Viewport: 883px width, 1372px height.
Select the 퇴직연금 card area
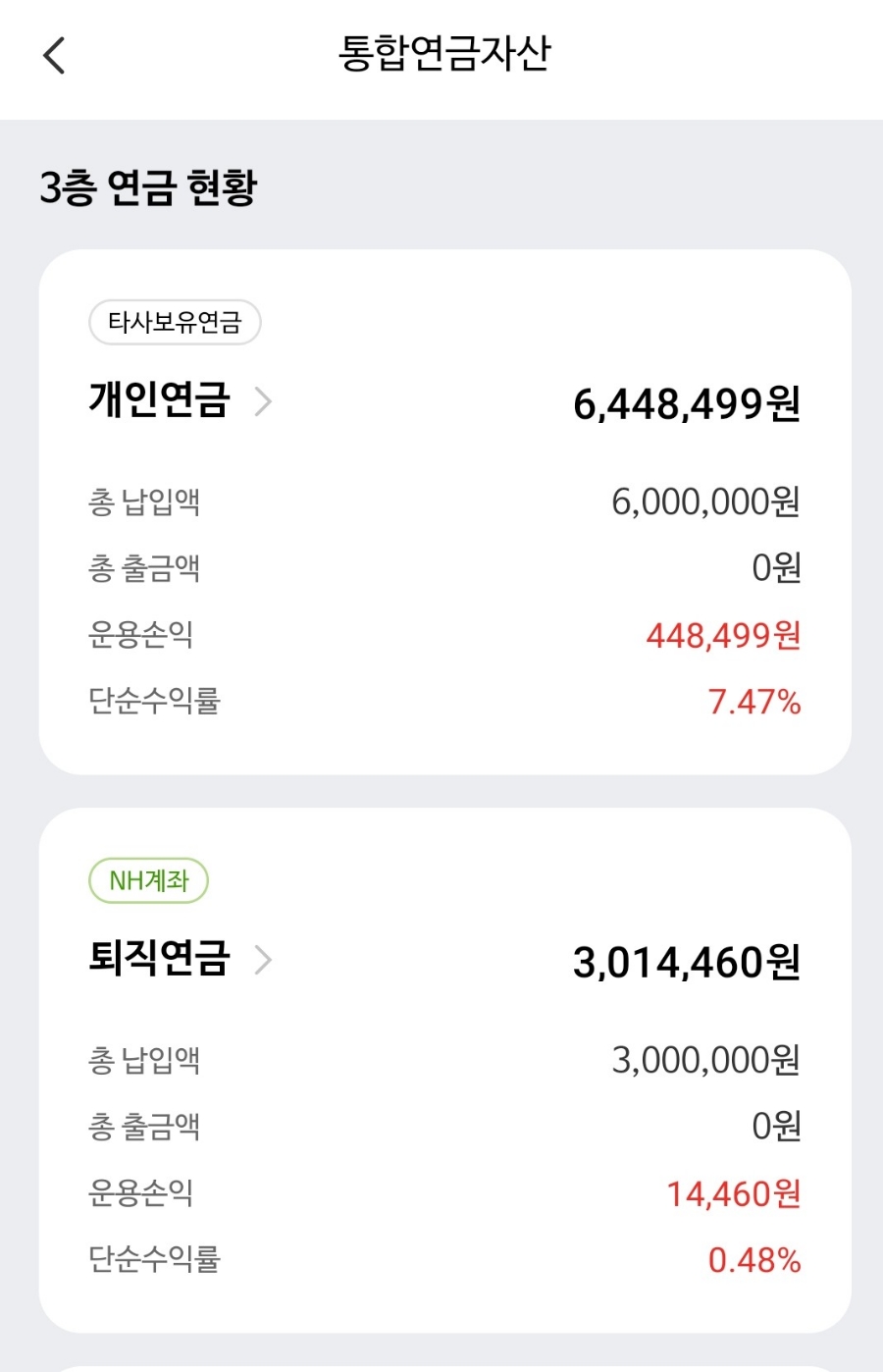pyautogui.click(x=441, y=1070)
